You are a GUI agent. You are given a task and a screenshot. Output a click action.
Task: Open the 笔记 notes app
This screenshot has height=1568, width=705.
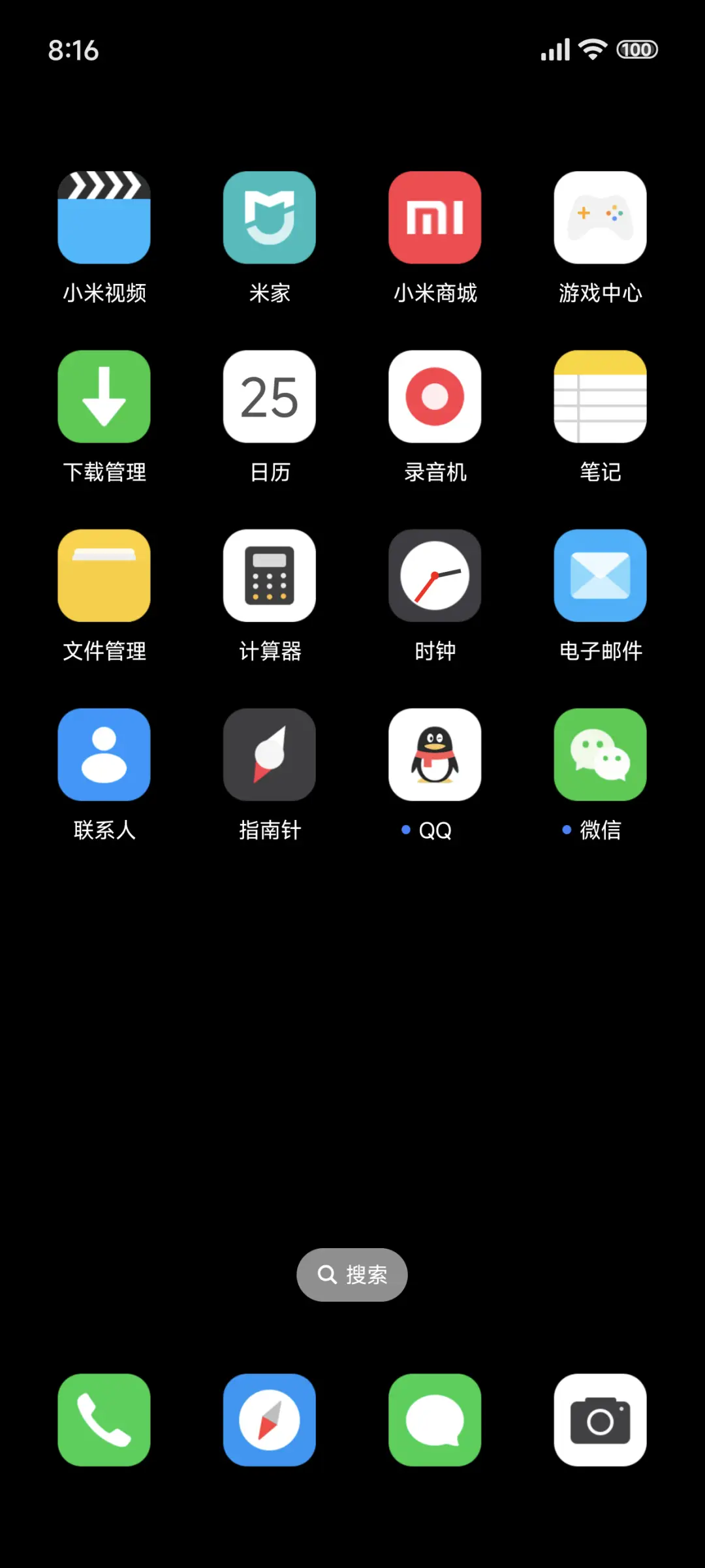pyautogui.click(x=600, y=397)
